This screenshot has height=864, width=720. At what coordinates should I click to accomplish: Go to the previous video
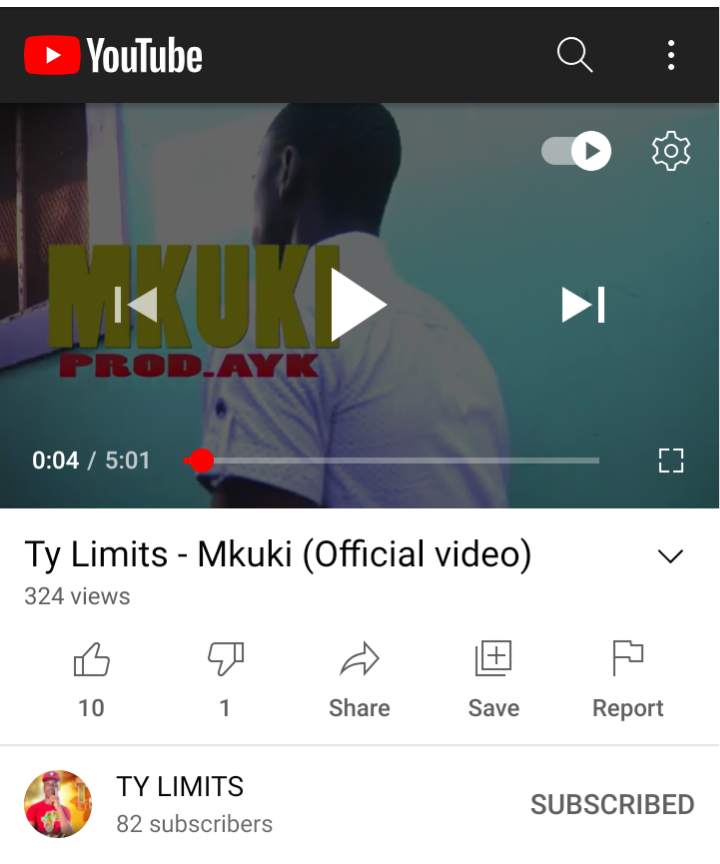tap(136, 305)
